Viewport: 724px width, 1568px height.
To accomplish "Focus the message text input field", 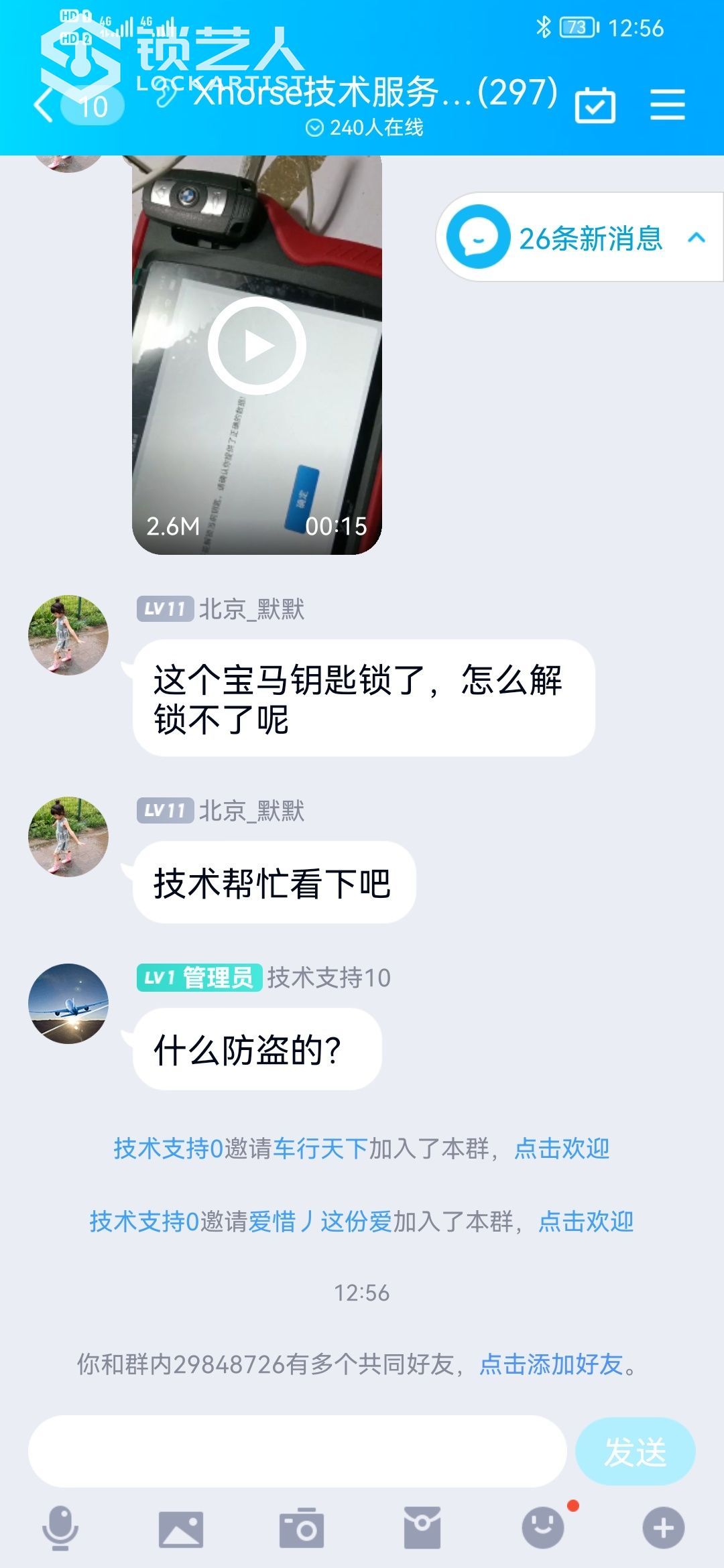I will tap(298, 1451).
